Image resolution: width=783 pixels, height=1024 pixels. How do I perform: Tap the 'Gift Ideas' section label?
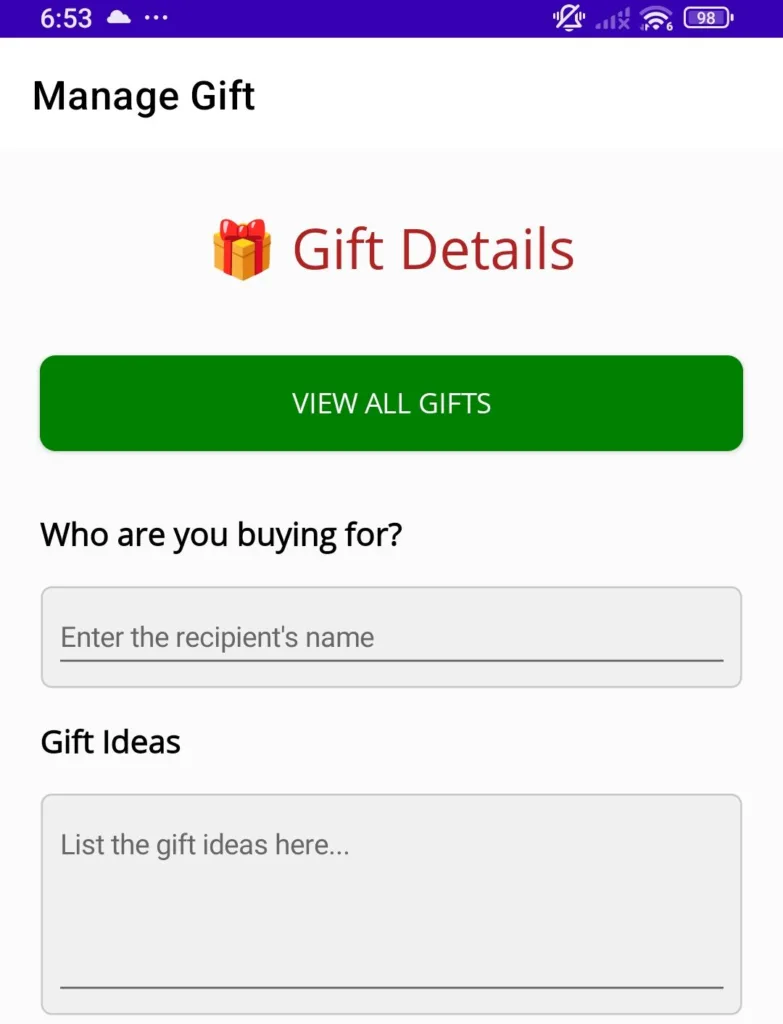point(110,742)
